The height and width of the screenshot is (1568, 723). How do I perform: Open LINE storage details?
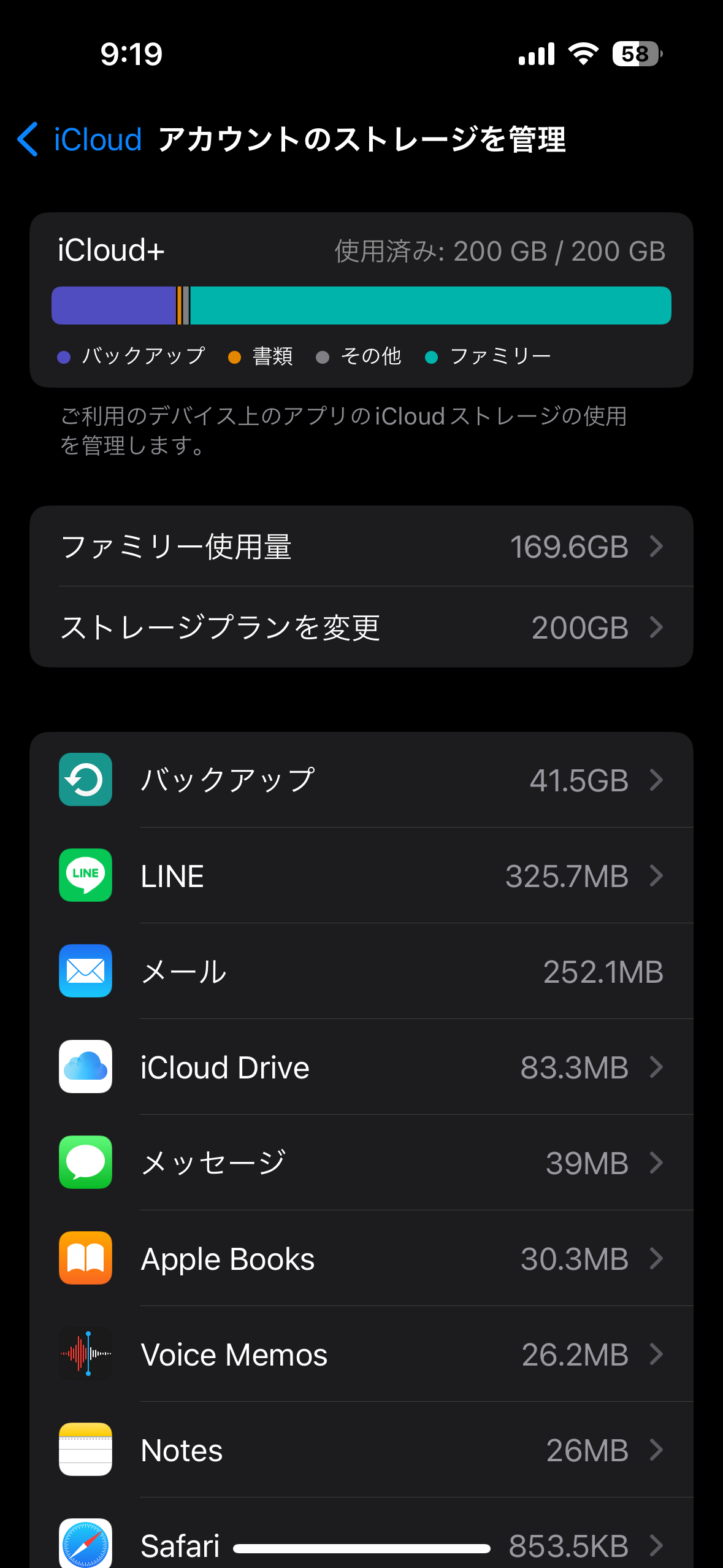click(x=361, y=875)
